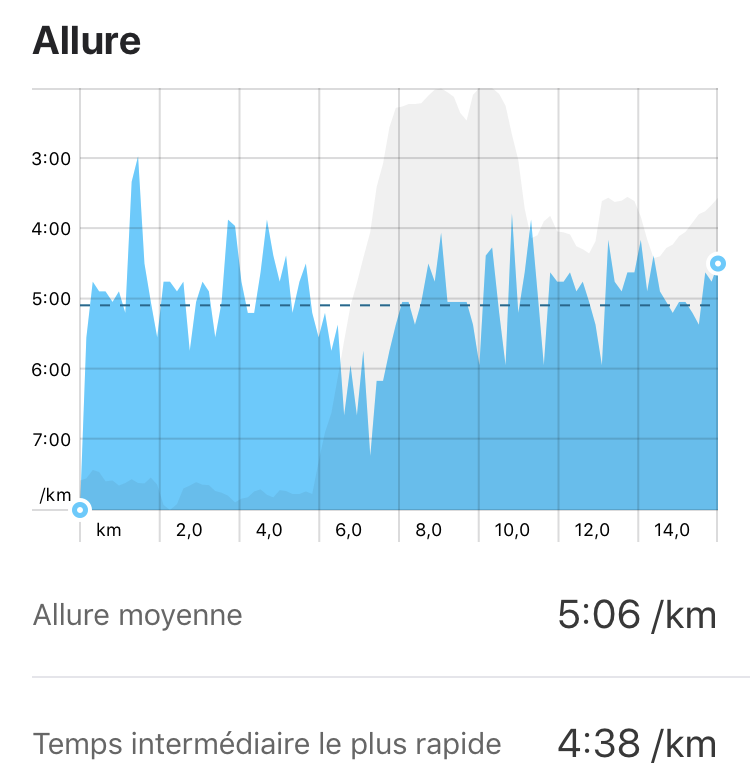This screenshot has width=750, height=778.
Task: Select the end marker on the pace chart
Action: [x=717, y=264]
